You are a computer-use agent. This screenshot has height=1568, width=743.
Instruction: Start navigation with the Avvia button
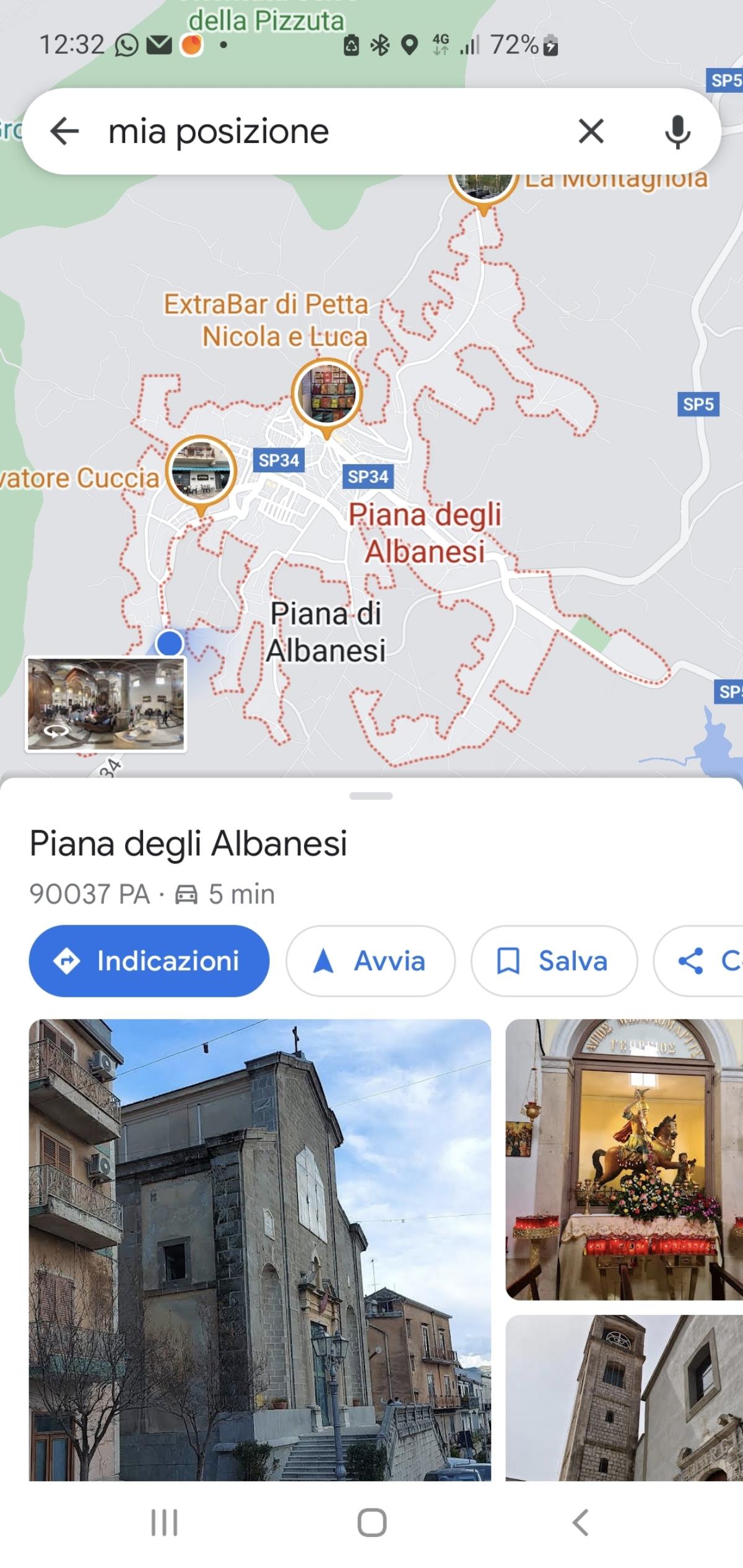(370, 961)
